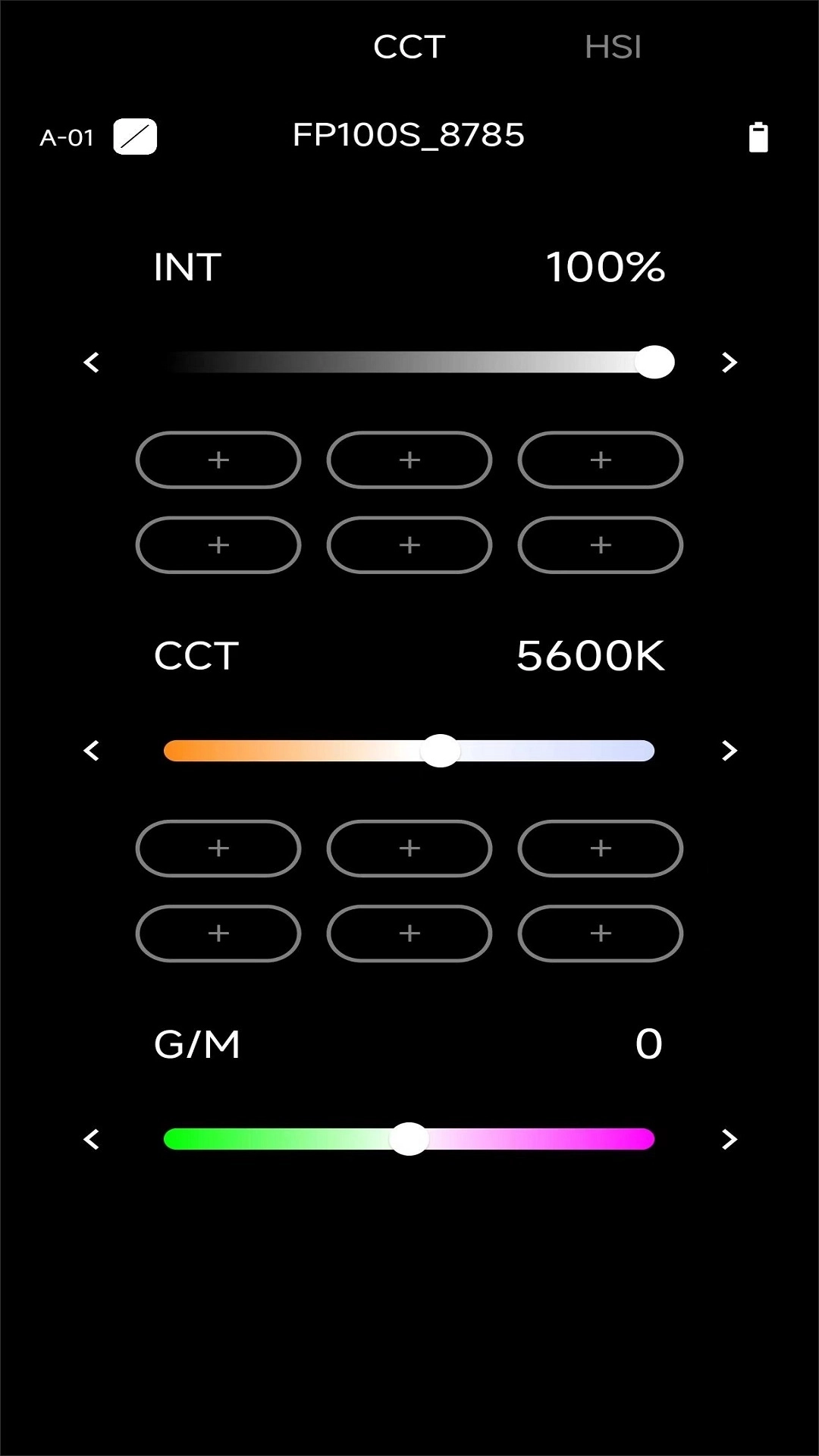Tap the G/M green-magenta slider
This screenshot has height=1456, width=819.
pos(409,1139)
